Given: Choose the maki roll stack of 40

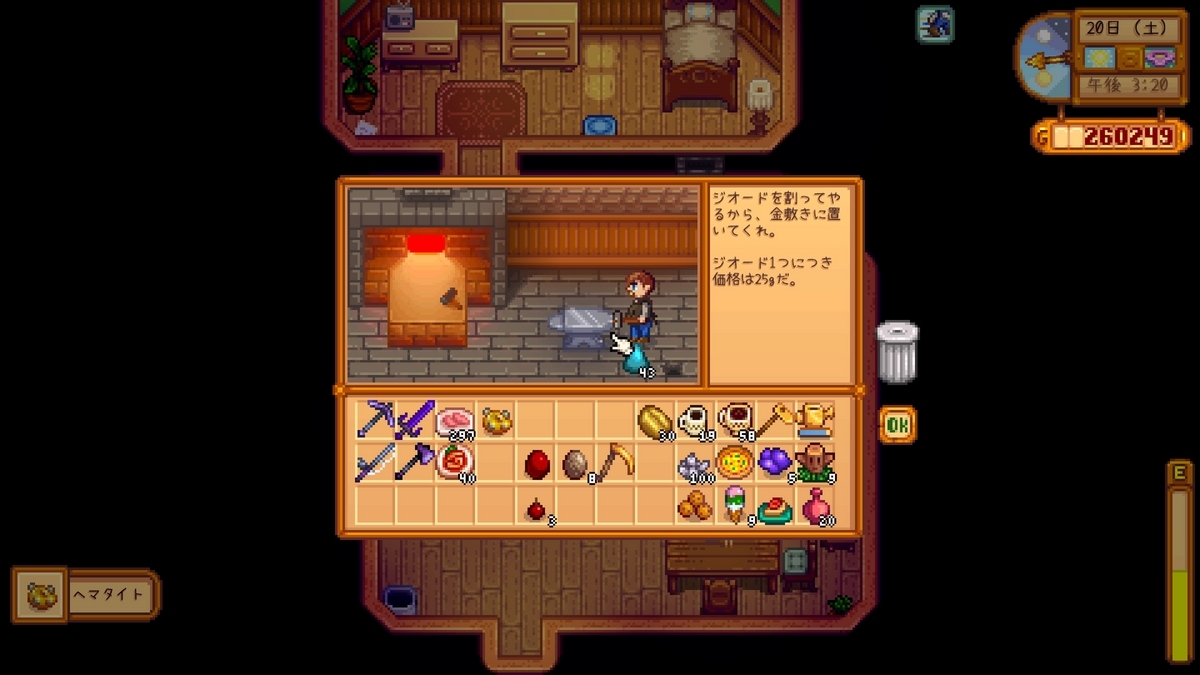Looking at the screenshot, I should click(455, 464).
